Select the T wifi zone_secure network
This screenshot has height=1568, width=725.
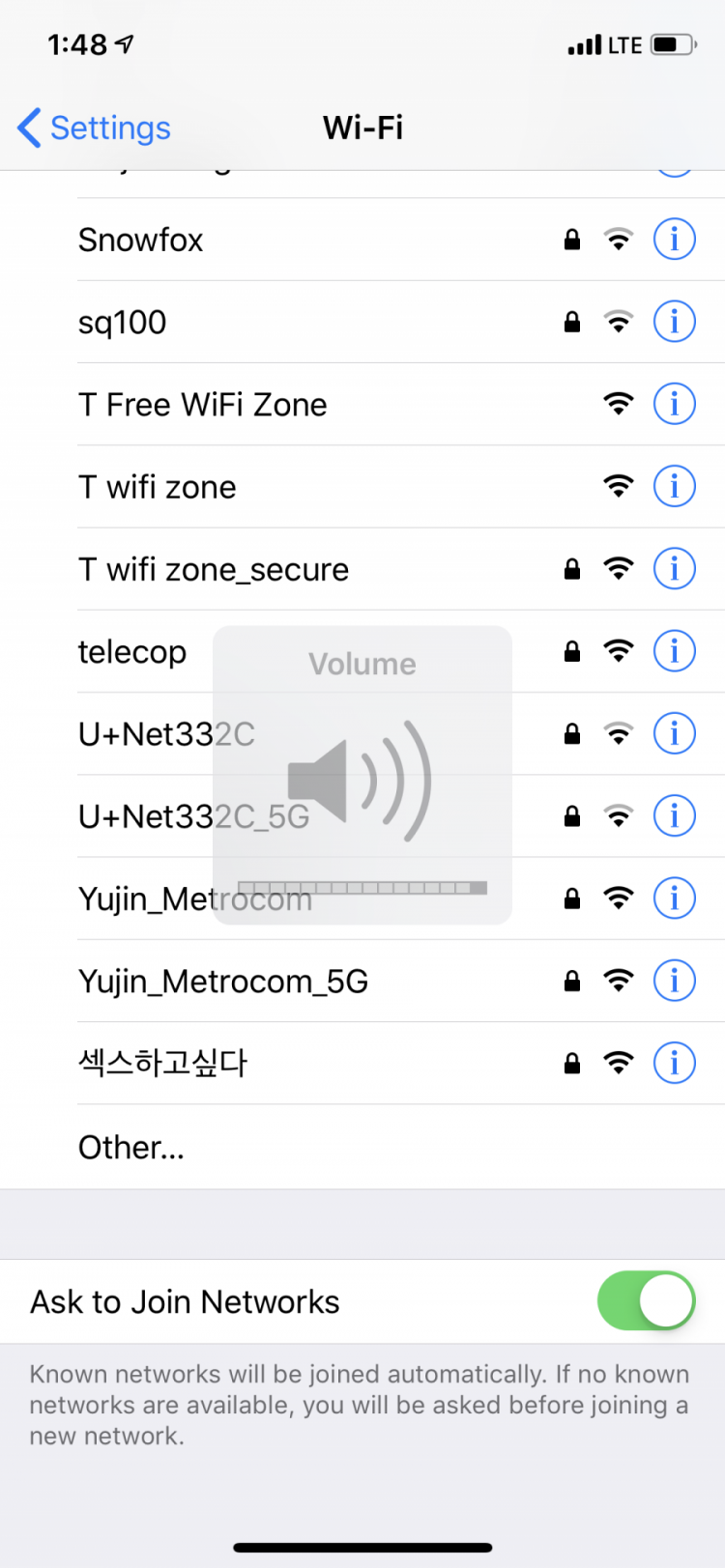(214, 569)
